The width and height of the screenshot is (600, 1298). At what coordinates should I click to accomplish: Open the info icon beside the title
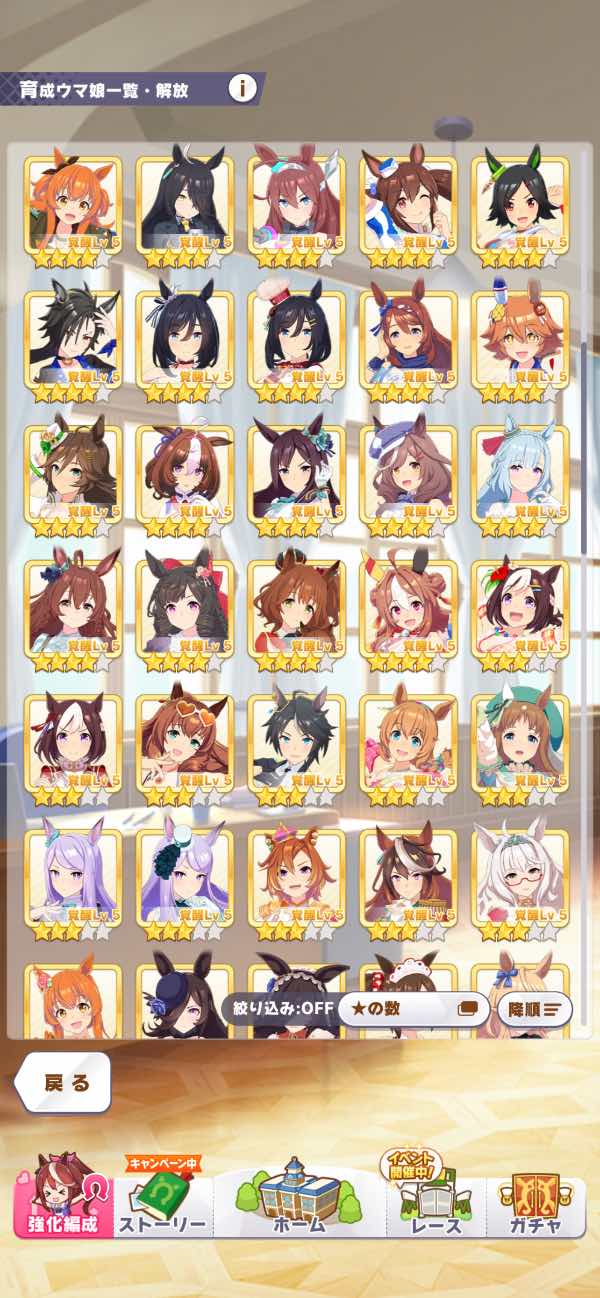pos(242,88)
